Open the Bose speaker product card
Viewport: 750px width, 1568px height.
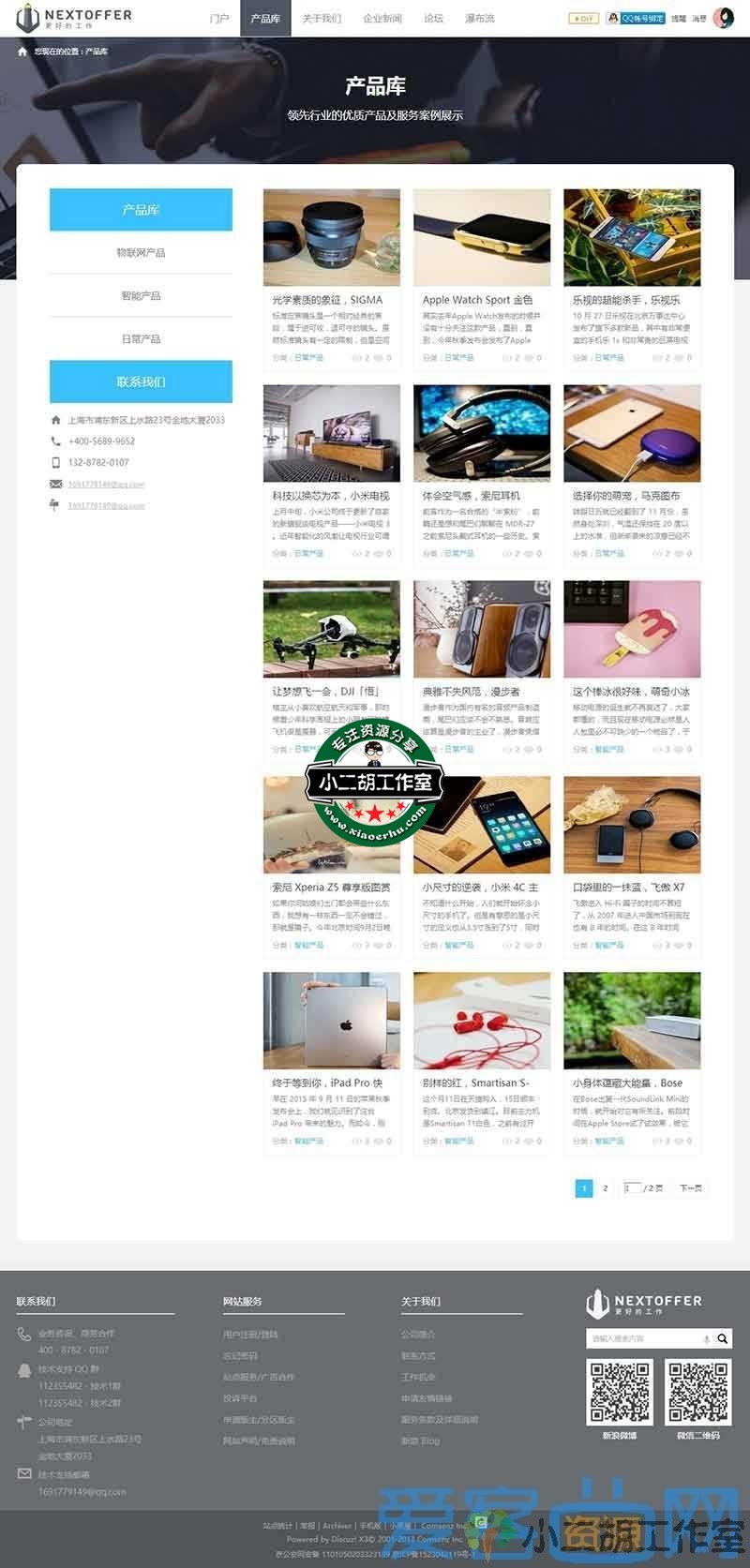coord(631,1022)
